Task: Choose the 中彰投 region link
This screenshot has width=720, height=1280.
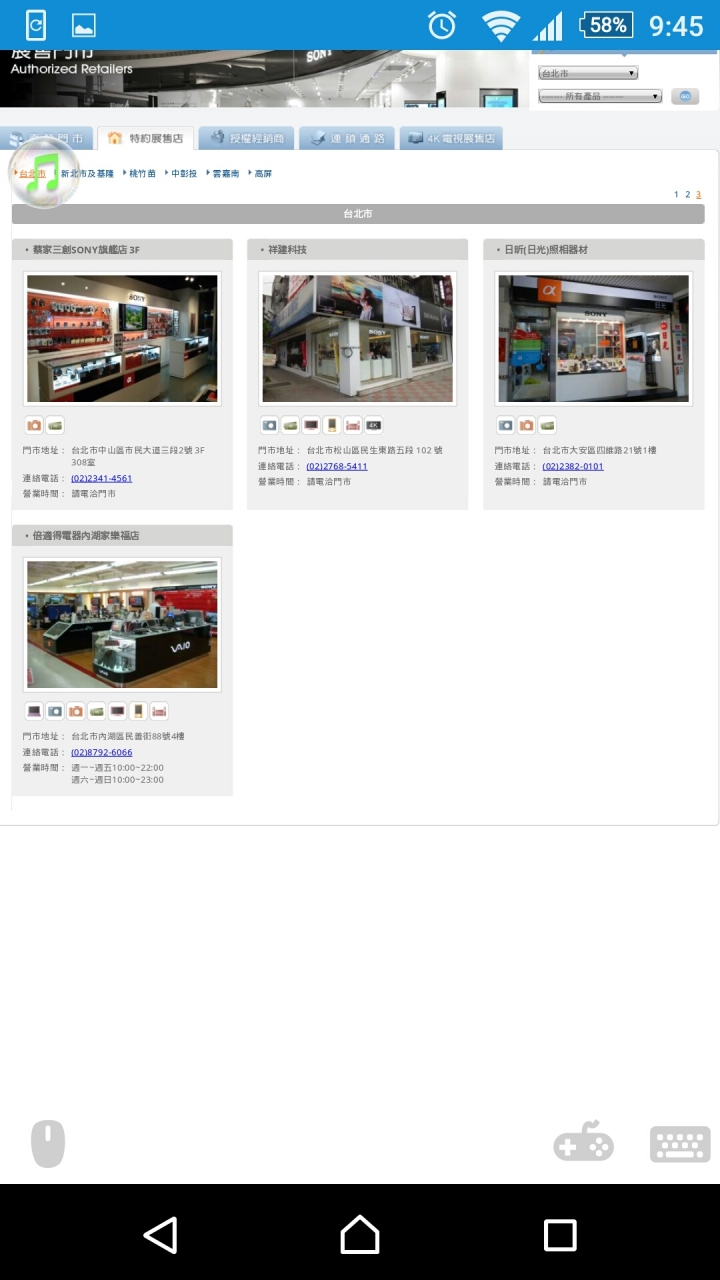Action: point(183,174)
